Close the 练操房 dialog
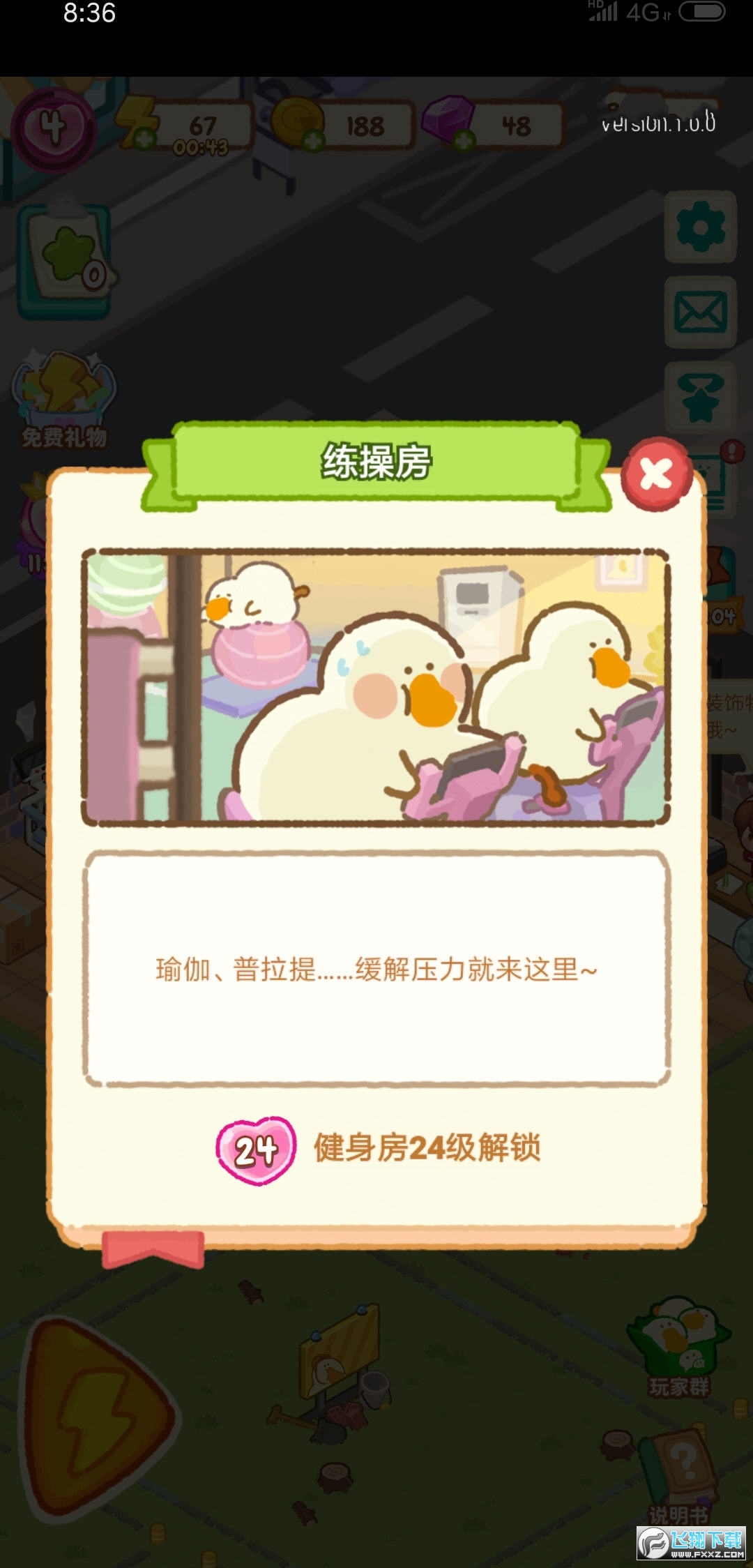The width and height of the screenshot is (753, 1568). (x=656, y=474)
